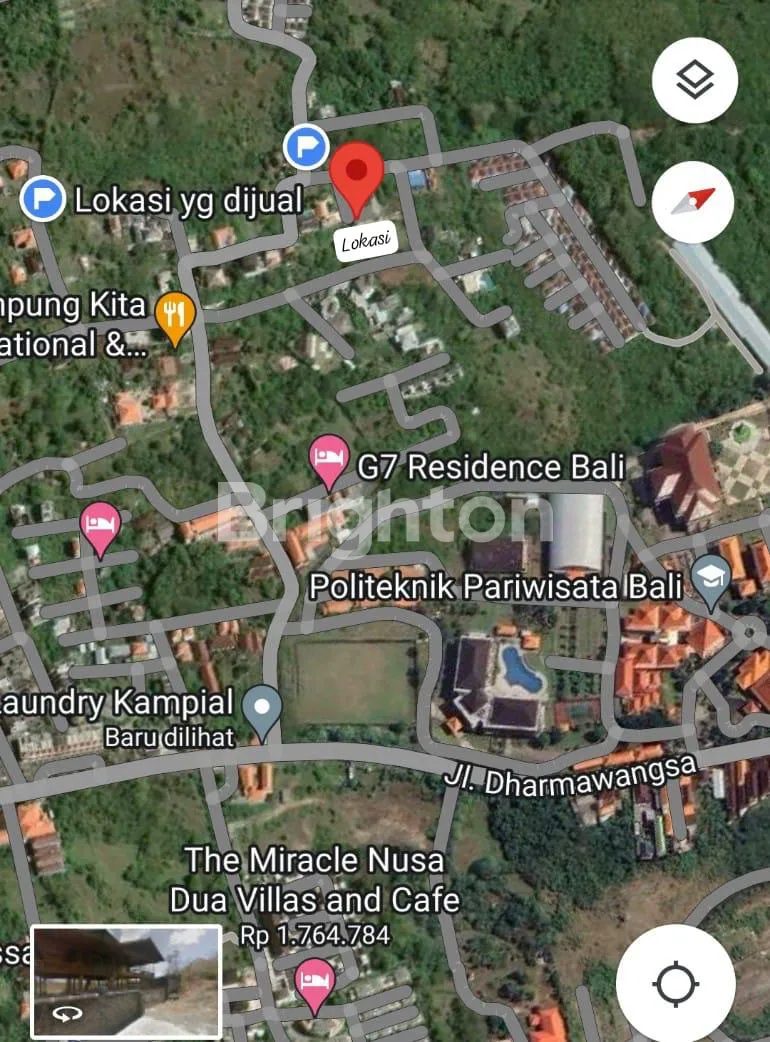Open The Miracle Nusa Dua Villas pin

click(315, 976)
